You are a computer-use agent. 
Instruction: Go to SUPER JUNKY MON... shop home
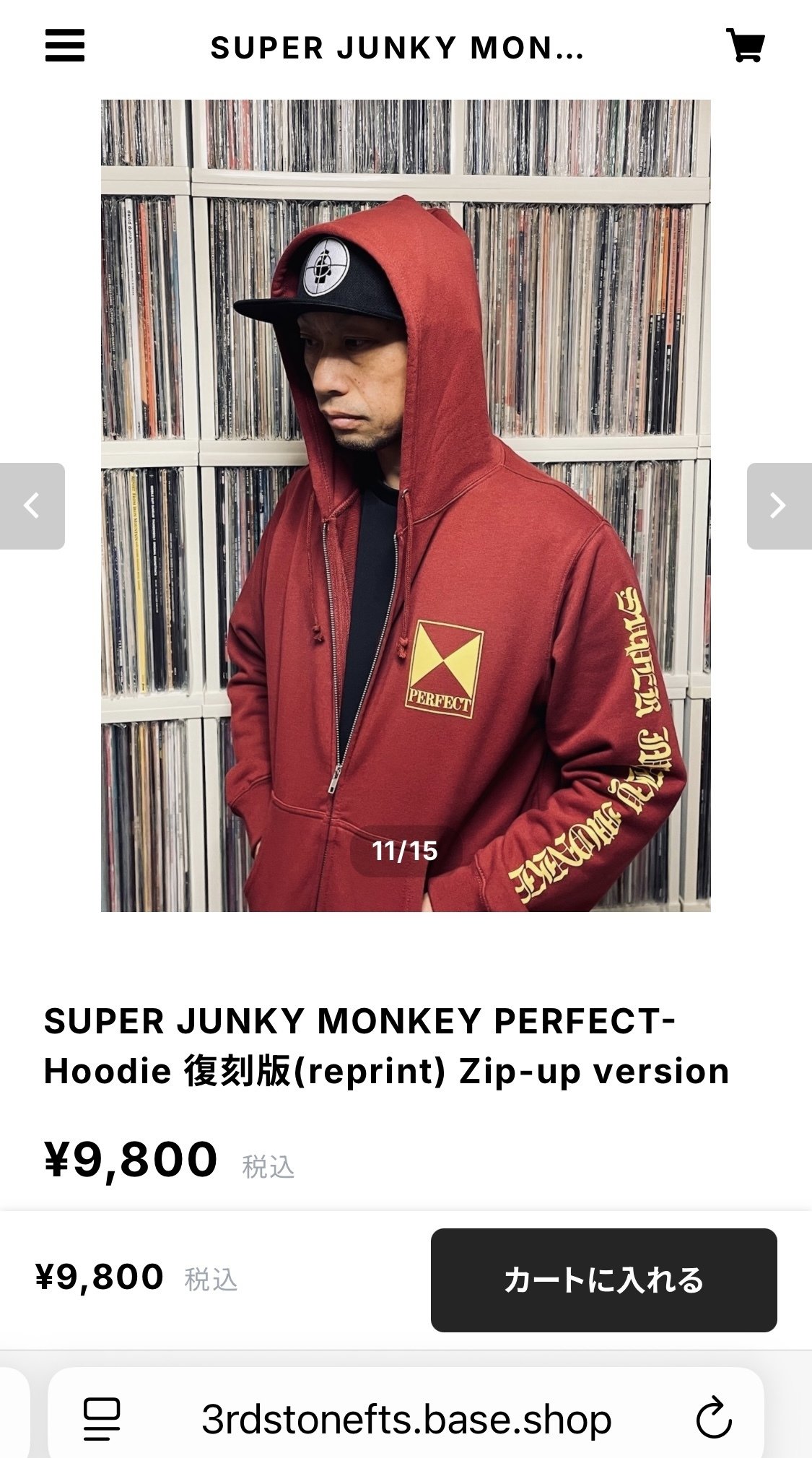coord(398,48)
